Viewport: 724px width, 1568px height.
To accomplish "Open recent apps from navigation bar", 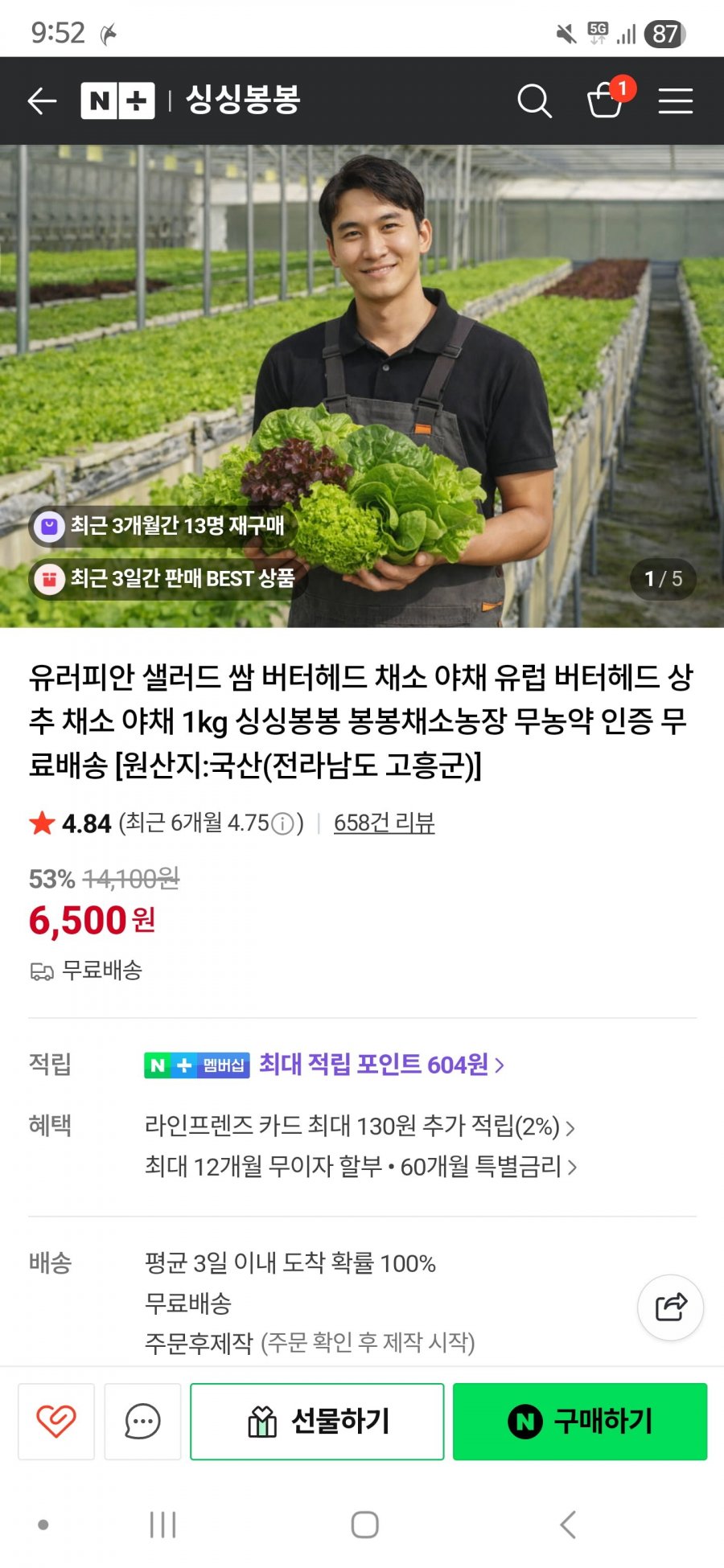I will (162, 1525).
